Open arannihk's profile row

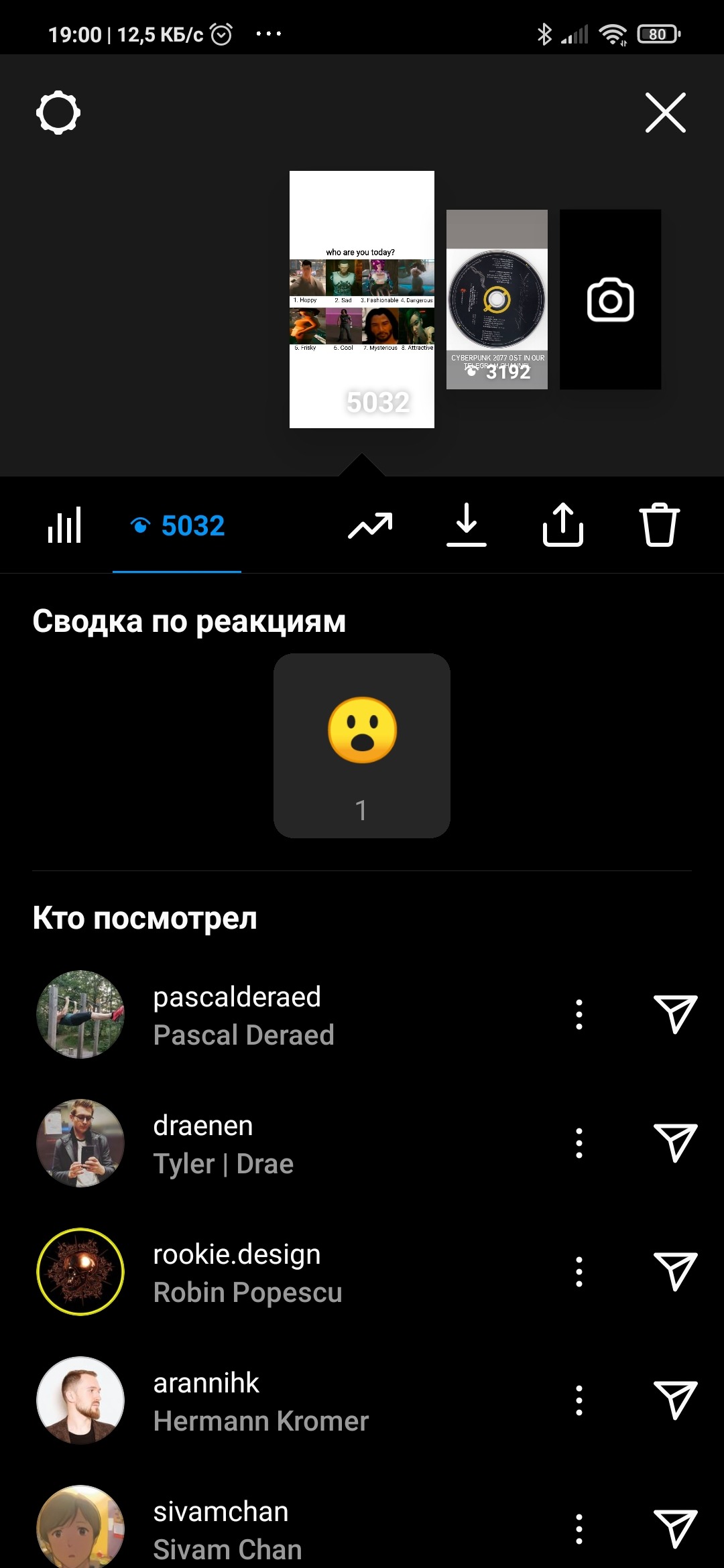click(x=260, y=1401)
